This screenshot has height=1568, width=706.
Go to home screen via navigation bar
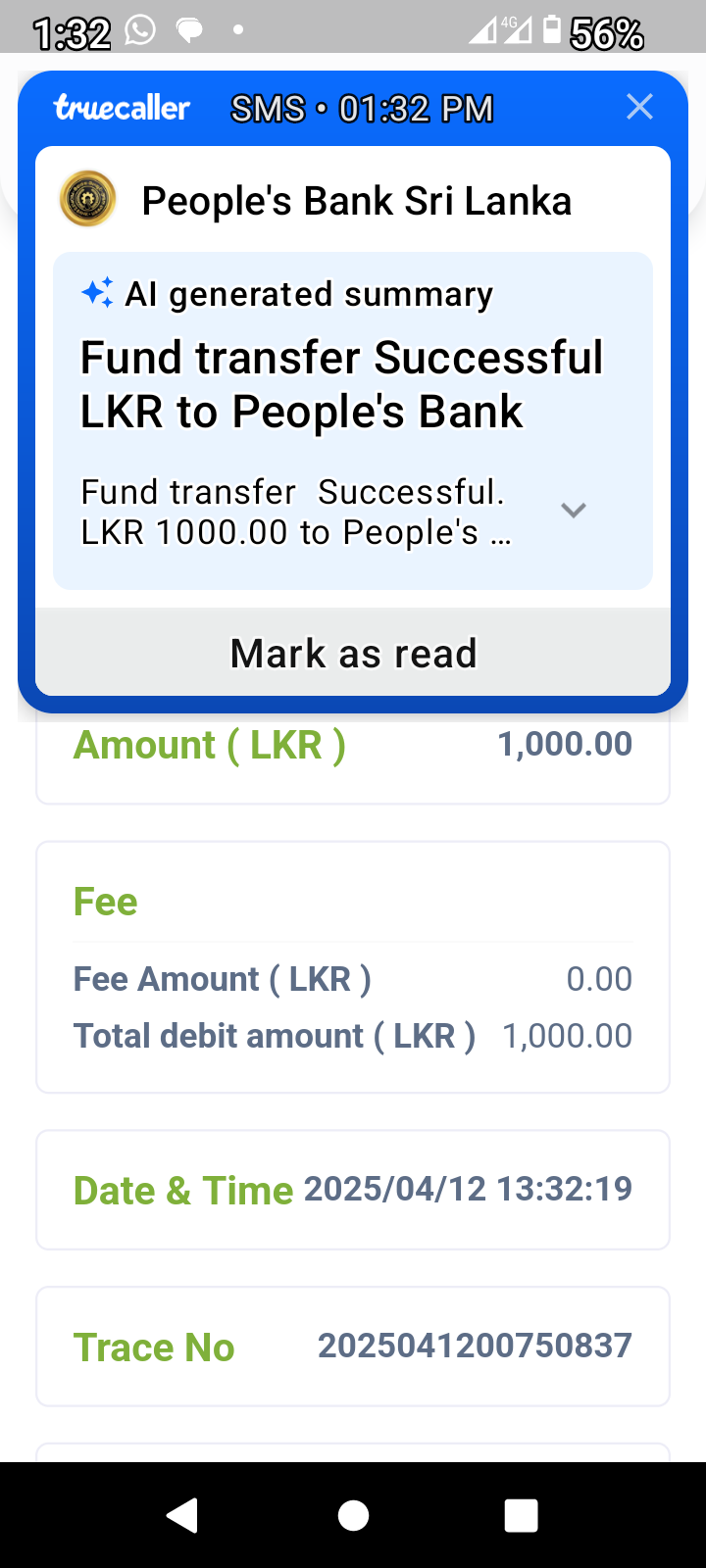pyautogui.click(x=353, y=1515)
